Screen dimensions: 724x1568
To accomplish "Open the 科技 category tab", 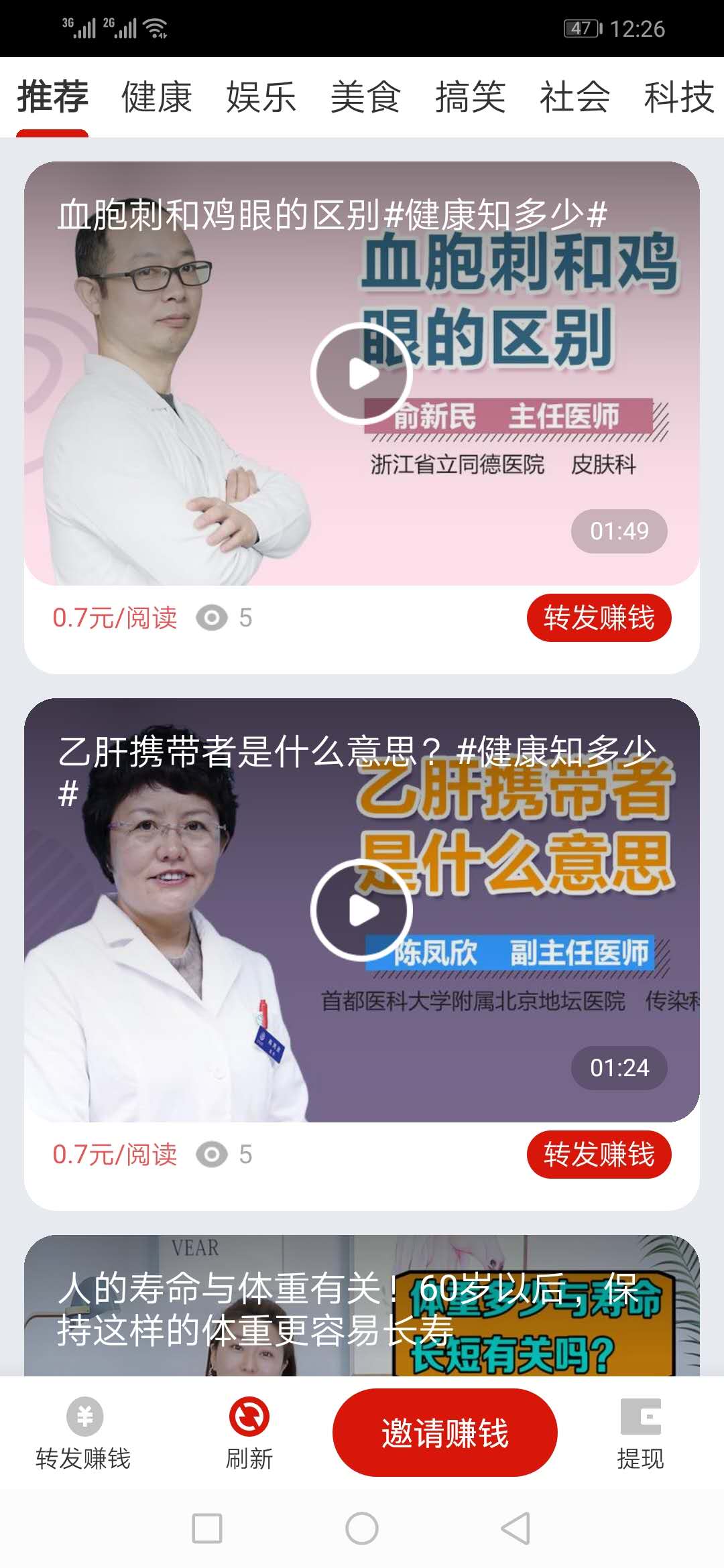I will coord(678,98).
